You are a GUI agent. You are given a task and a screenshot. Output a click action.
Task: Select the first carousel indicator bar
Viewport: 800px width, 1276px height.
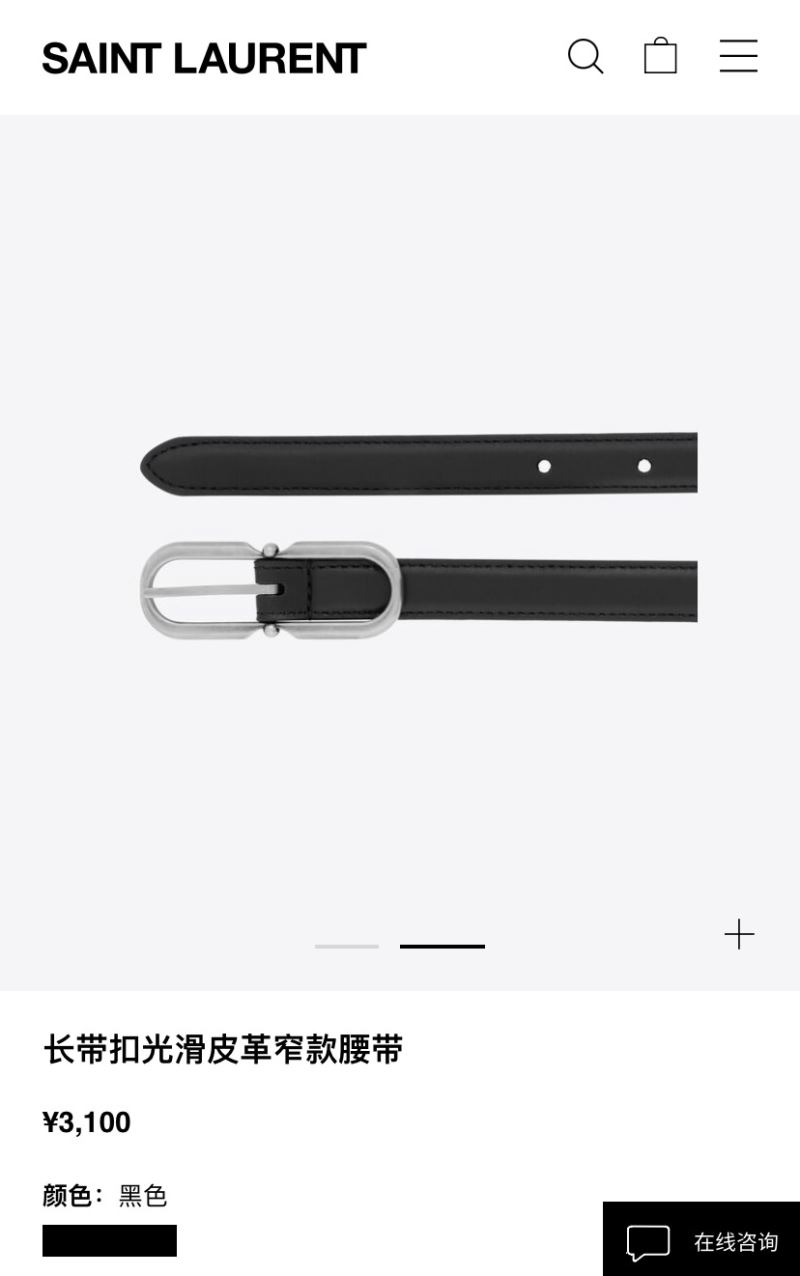(x=345, y=944)
